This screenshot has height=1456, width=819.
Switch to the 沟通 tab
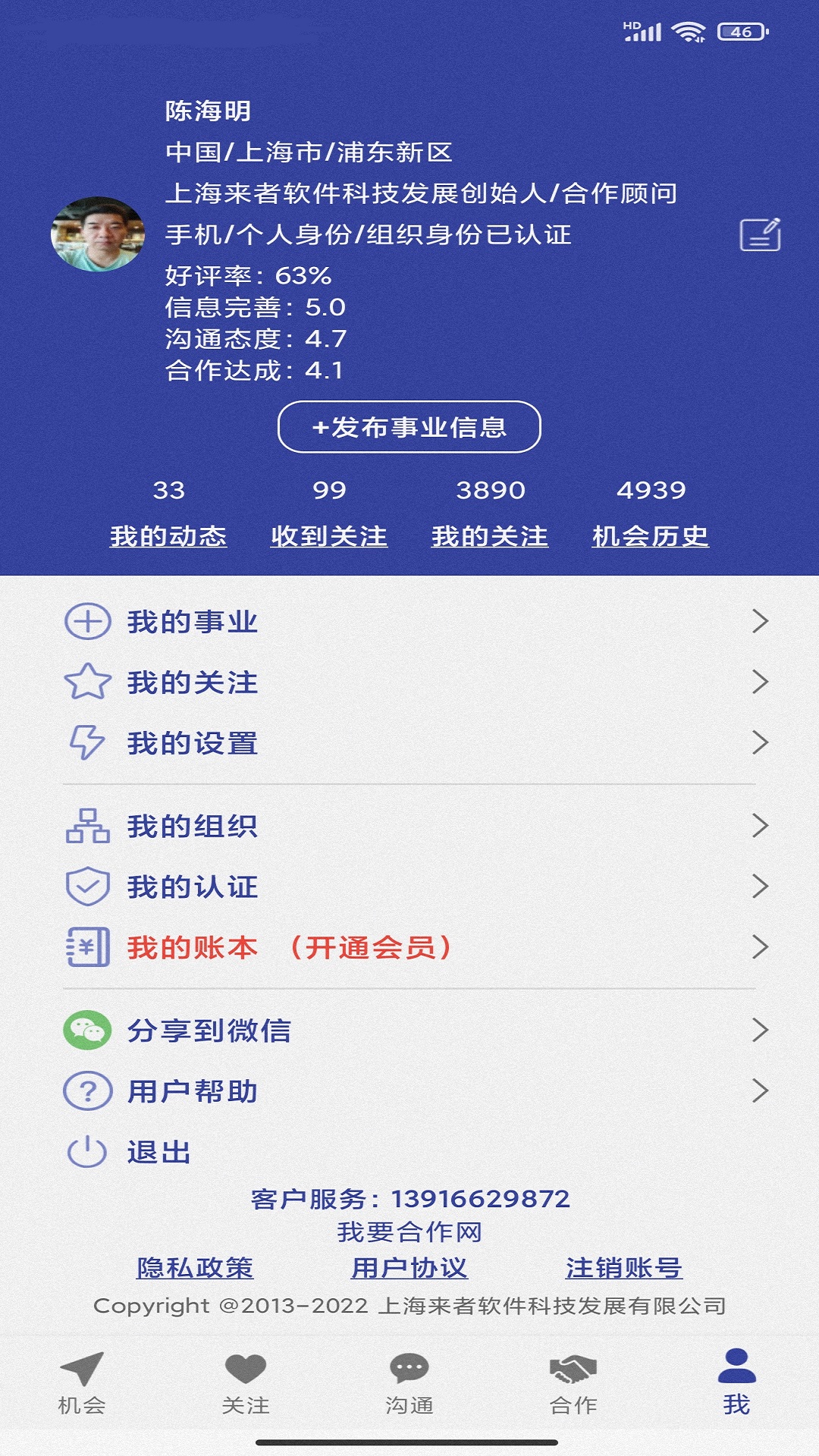click(409, 1403)
